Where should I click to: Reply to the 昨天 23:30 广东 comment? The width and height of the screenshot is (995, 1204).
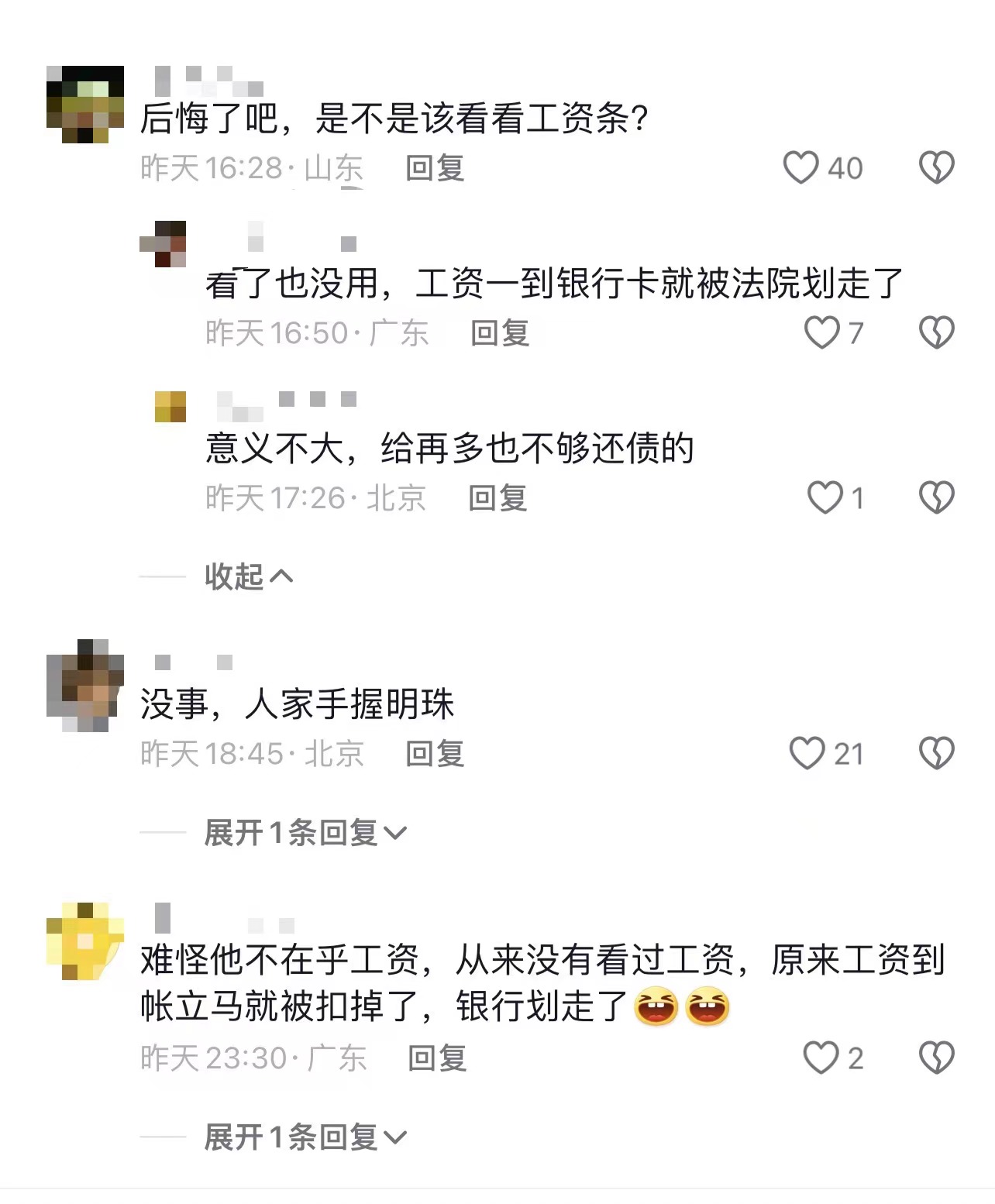pos(437,1058)
